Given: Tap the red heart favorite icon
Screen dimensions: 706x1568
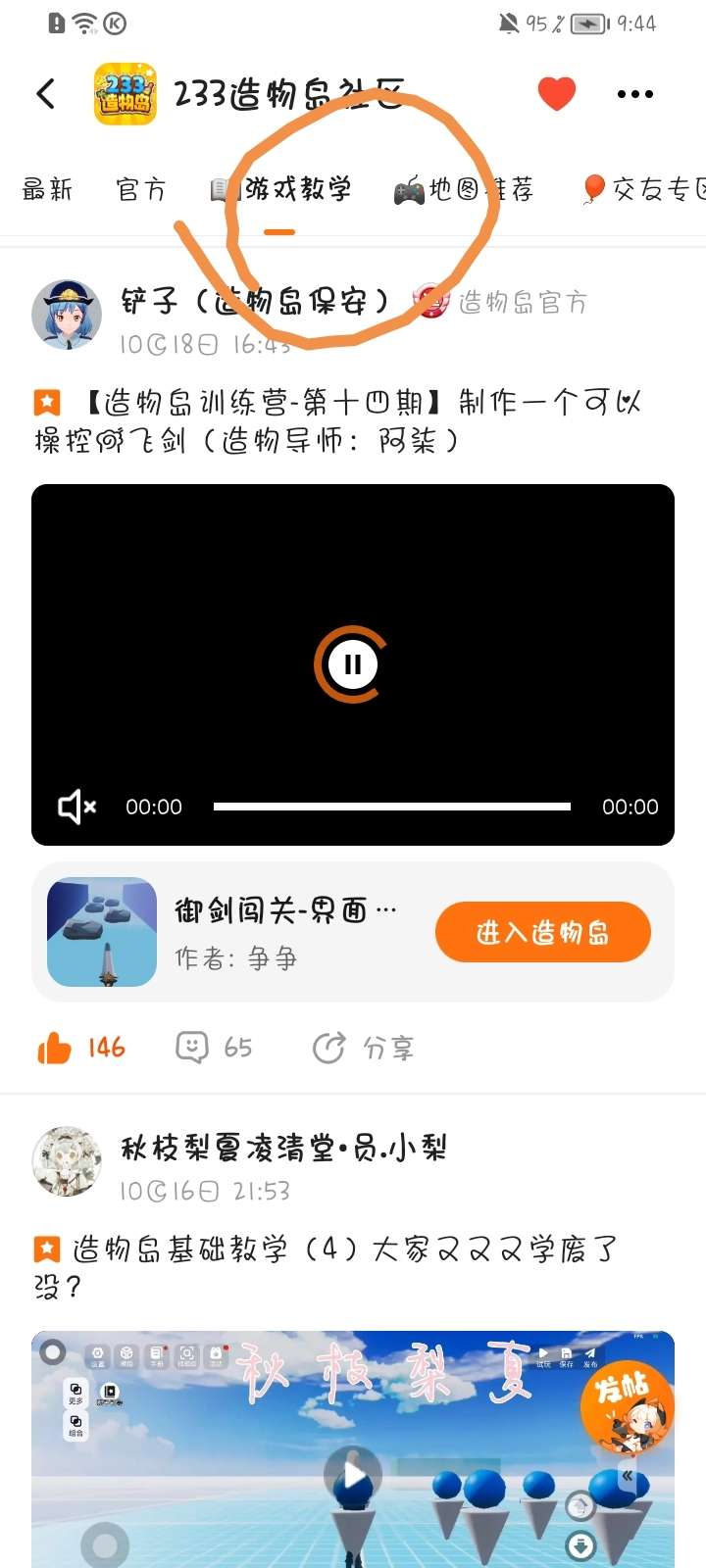Looking at the screenshot, I should [x=557, y=94].
